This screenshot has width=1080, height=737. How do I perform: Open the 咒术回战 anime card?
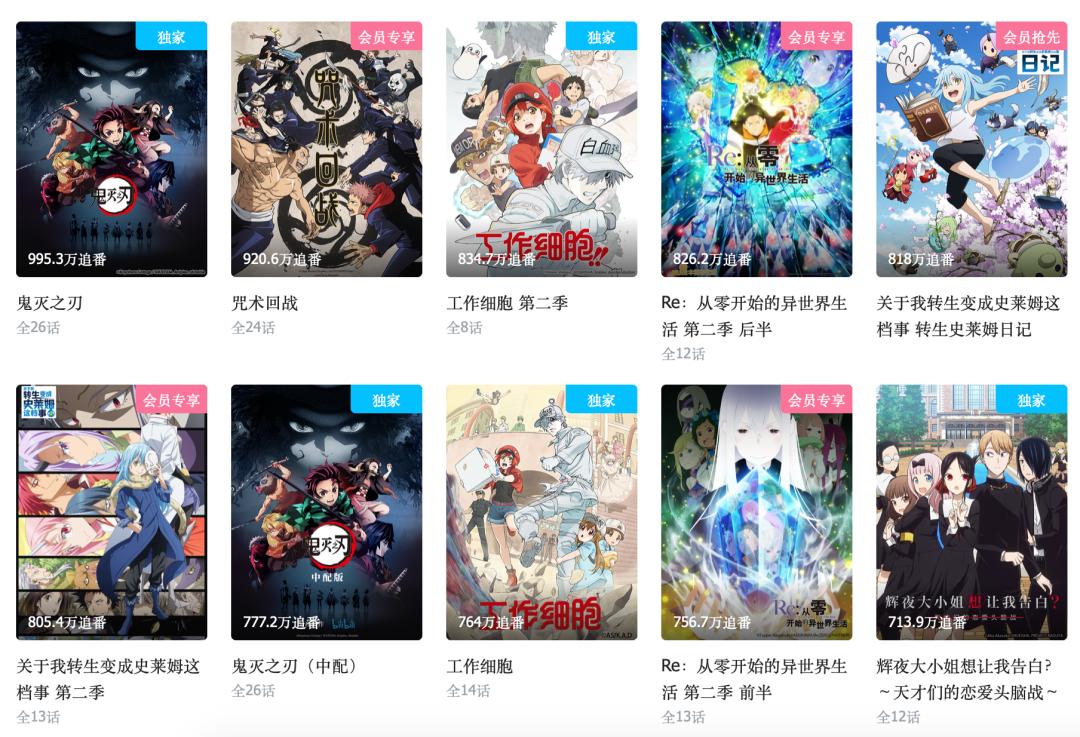click(326, 150)
